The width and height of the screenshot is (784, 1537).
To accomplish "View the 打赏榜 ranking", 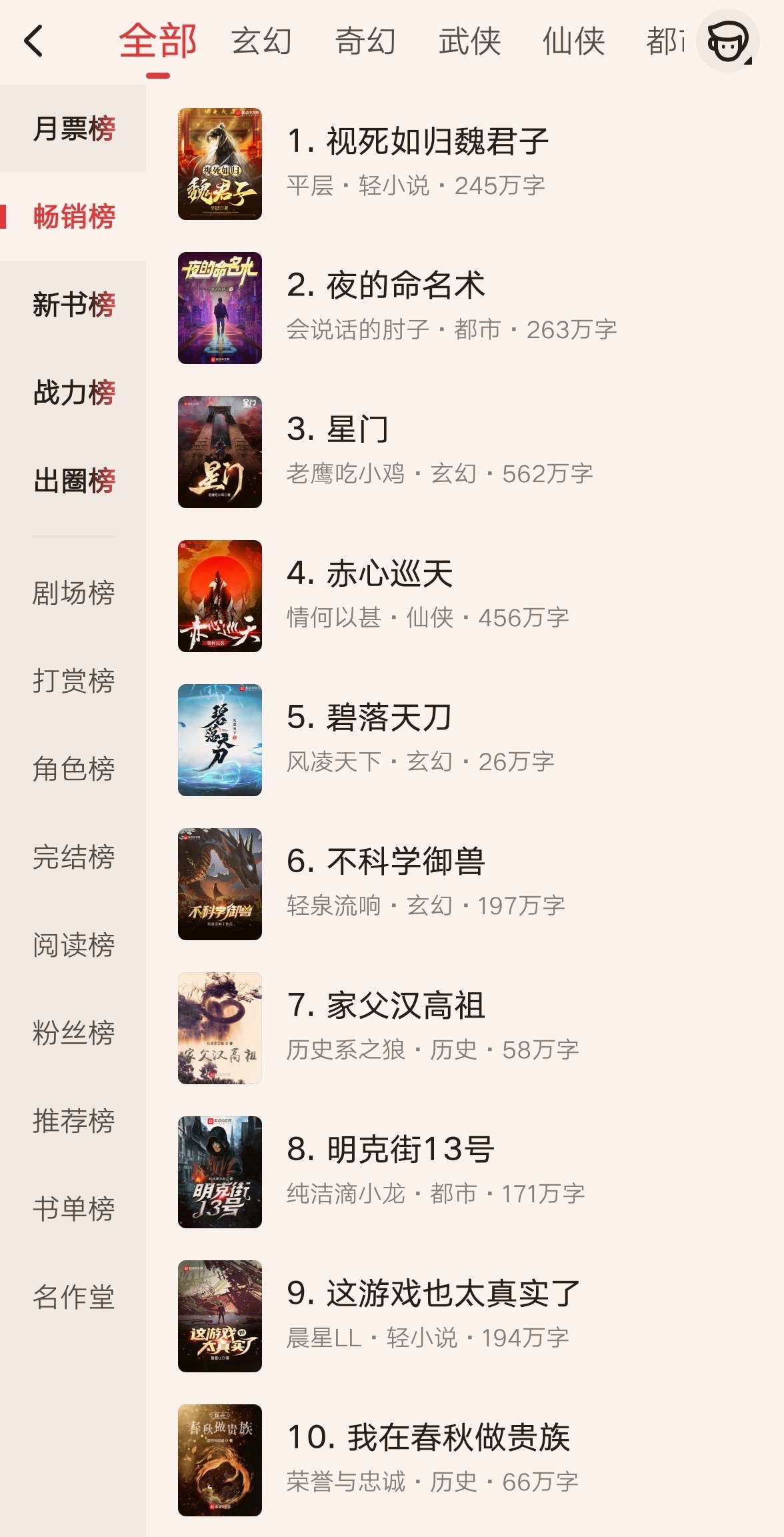I will [x=73, y=681].
